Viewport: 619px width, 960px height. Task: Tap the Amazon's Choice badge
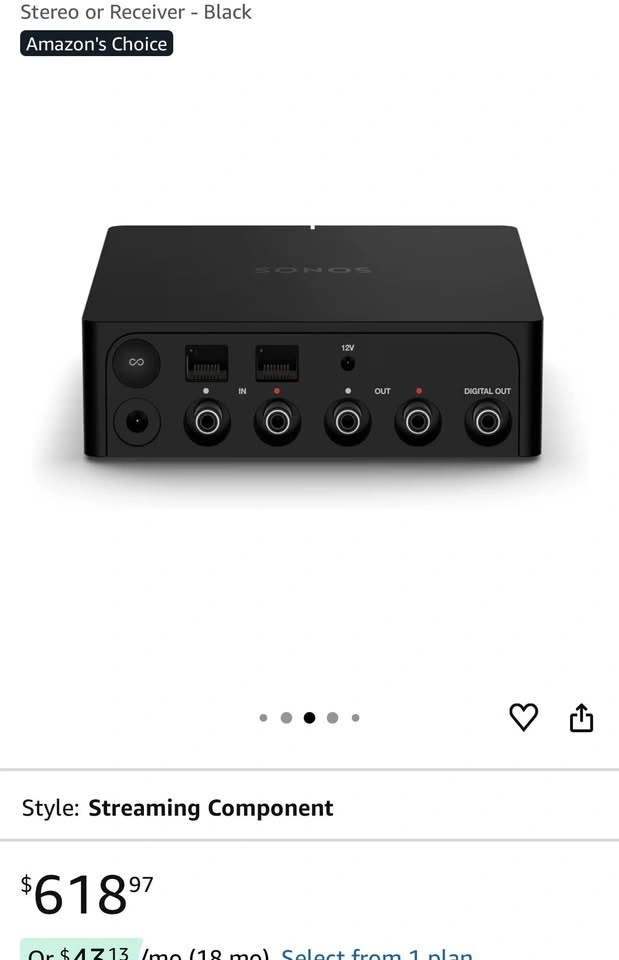[97, 44]
